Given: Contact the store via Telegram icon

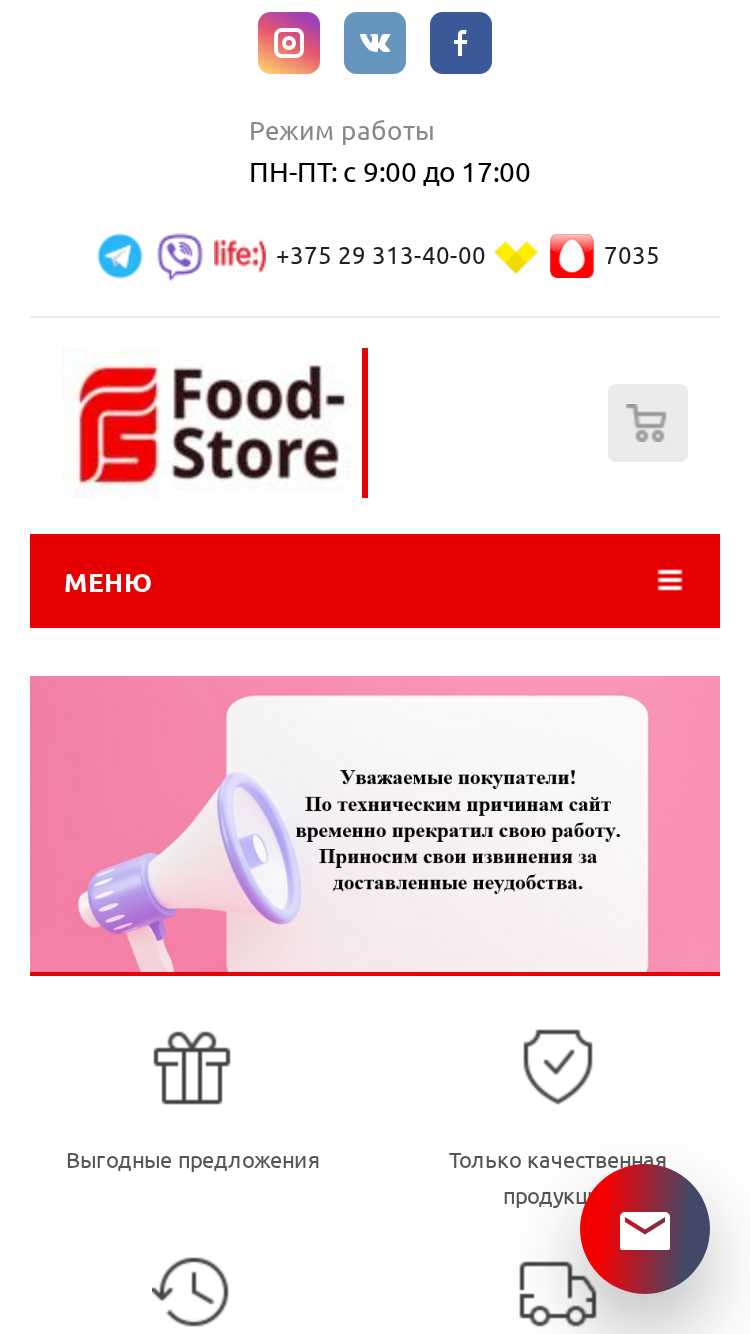Looking at the screenshot, I should click(120, 256).
